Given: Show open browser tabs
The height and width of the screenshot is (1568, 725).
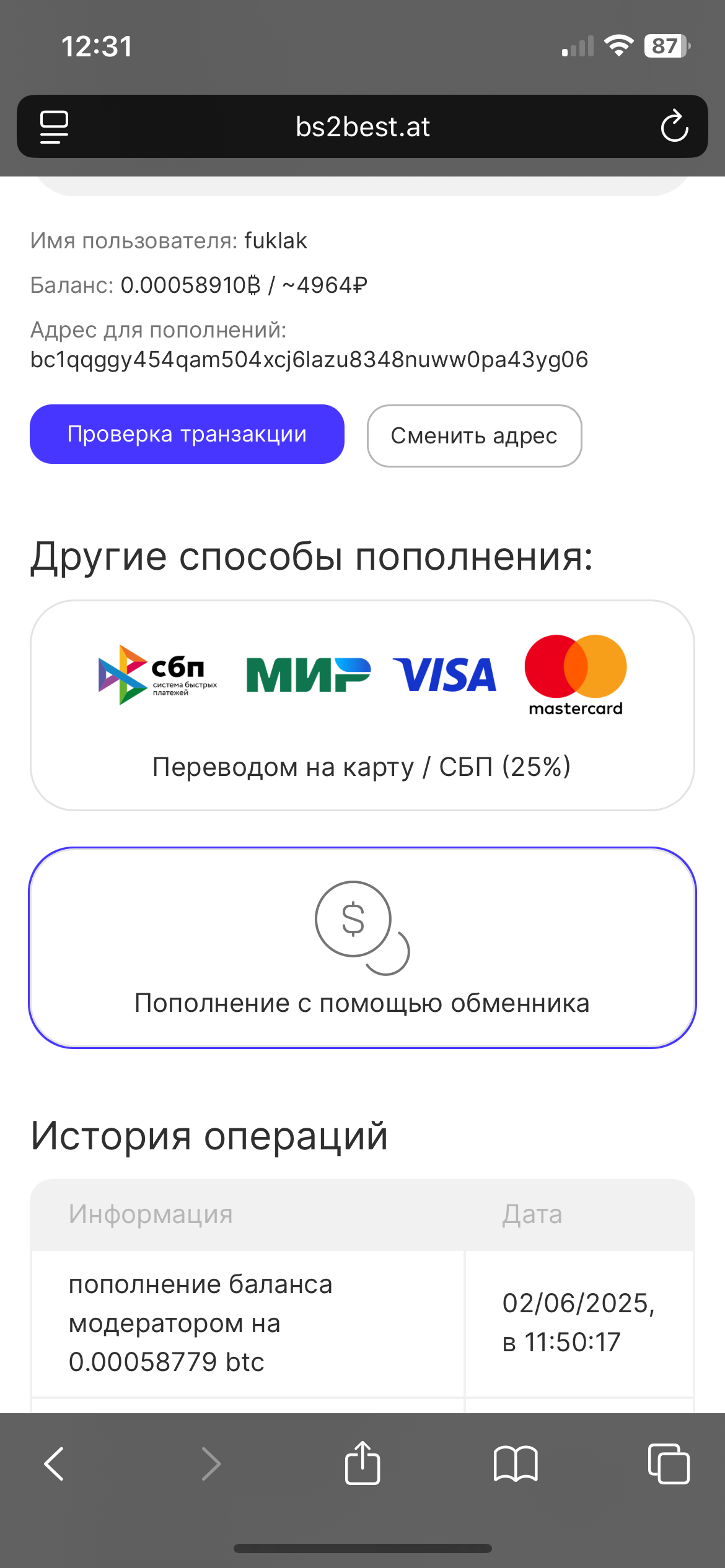Looking at the screenshot, I should (669, 1464).
